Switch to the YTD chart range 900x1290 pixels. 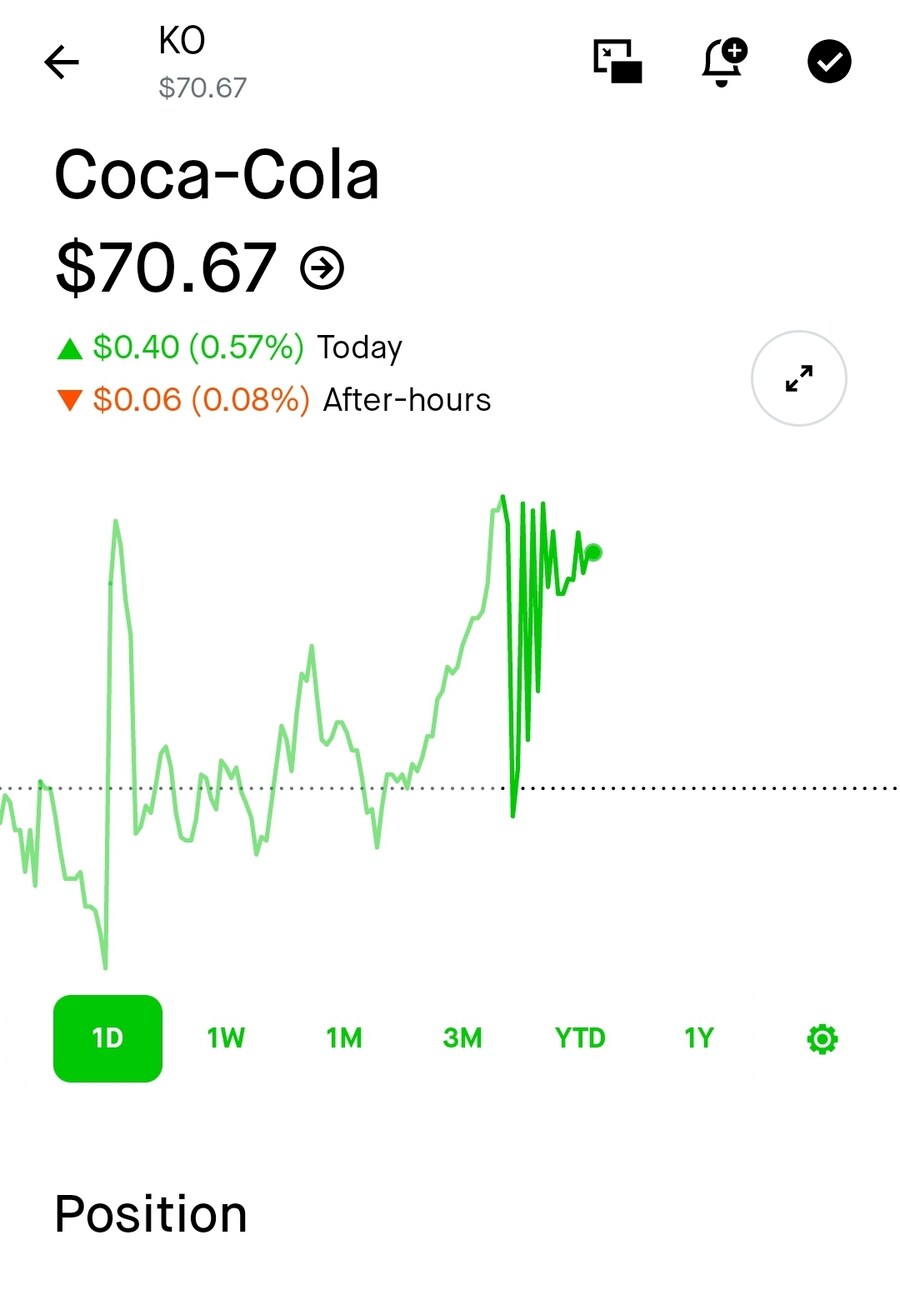pyautogui.click(x=580, y=1038)
